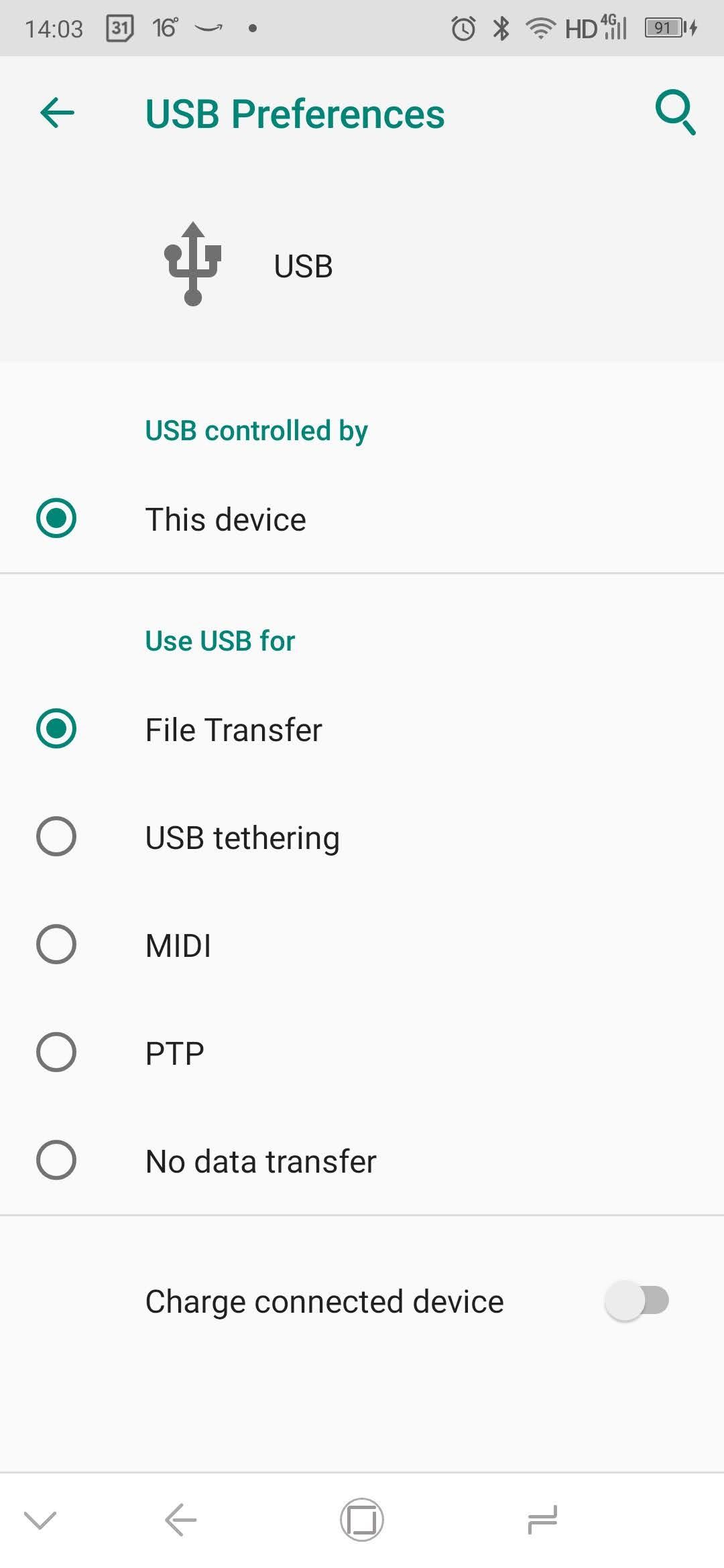Tap the battery indicator in status bar

[664, 27]
